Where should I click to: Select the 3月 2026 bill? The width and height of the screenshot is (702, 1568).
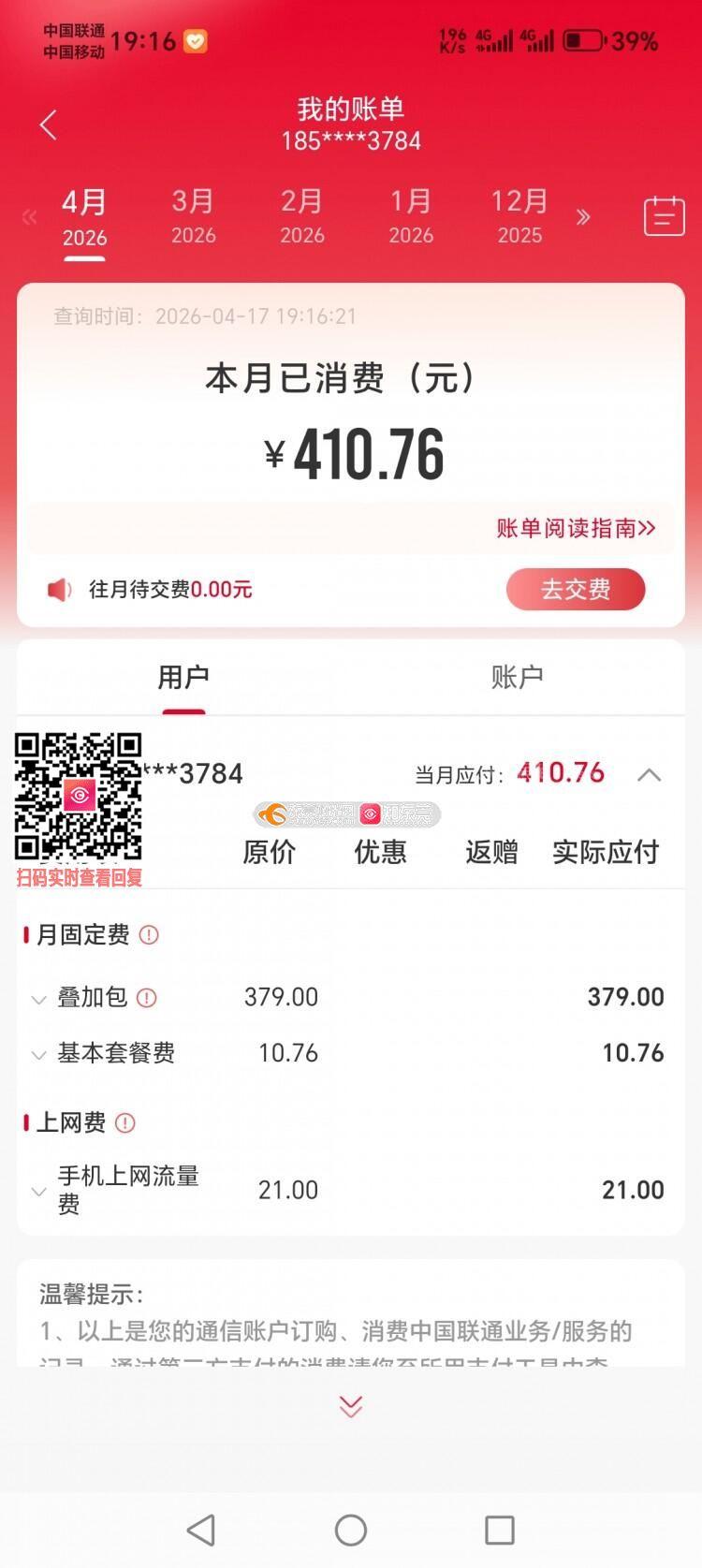[193, 216]
